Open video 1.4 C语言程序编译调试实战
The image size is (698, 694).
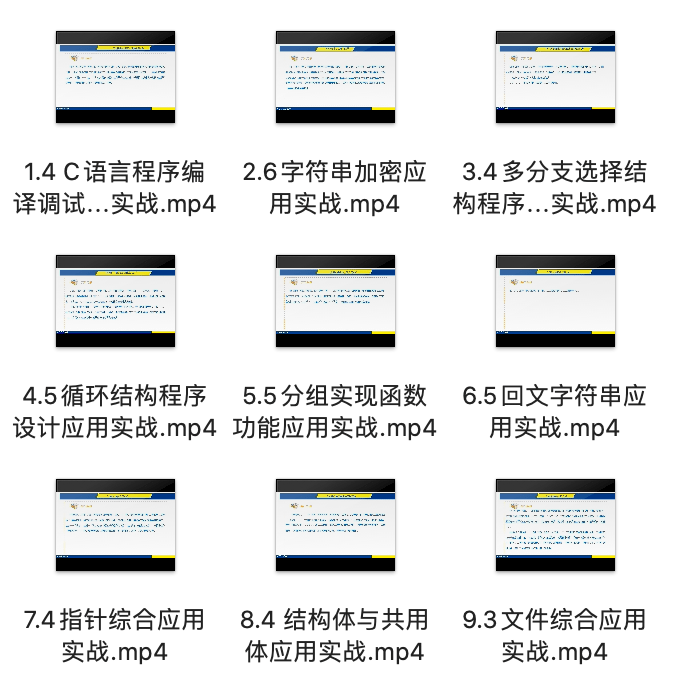(x=115, y=77)
